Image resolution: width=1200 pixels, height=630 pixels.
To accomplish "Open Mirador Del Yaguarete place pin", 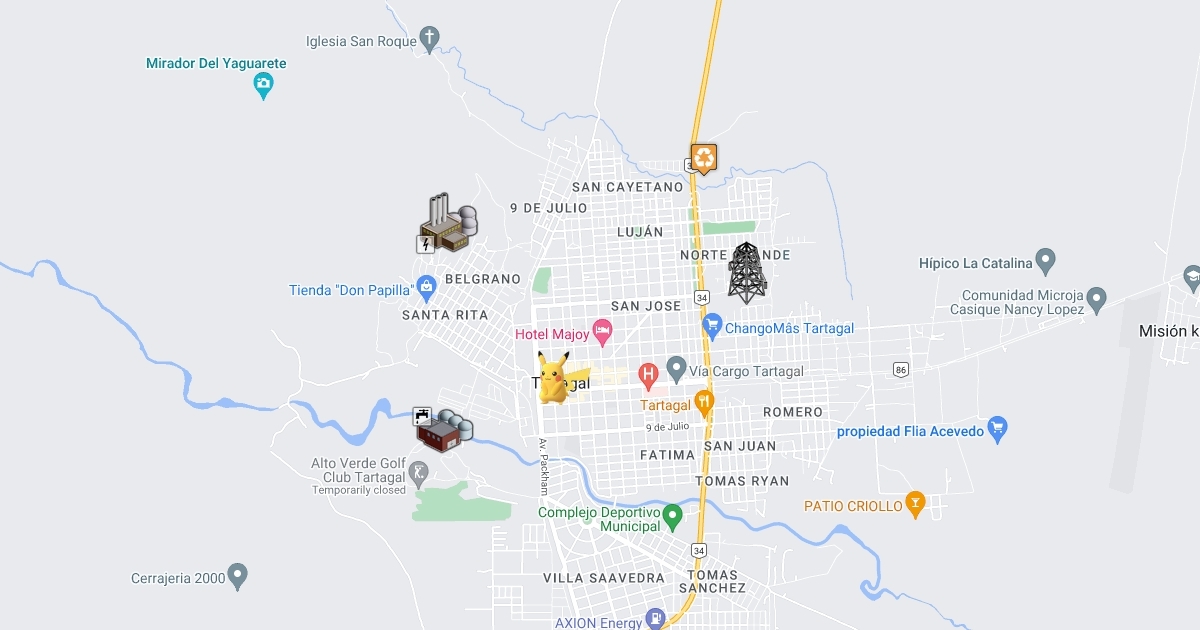I will (263, 86).
